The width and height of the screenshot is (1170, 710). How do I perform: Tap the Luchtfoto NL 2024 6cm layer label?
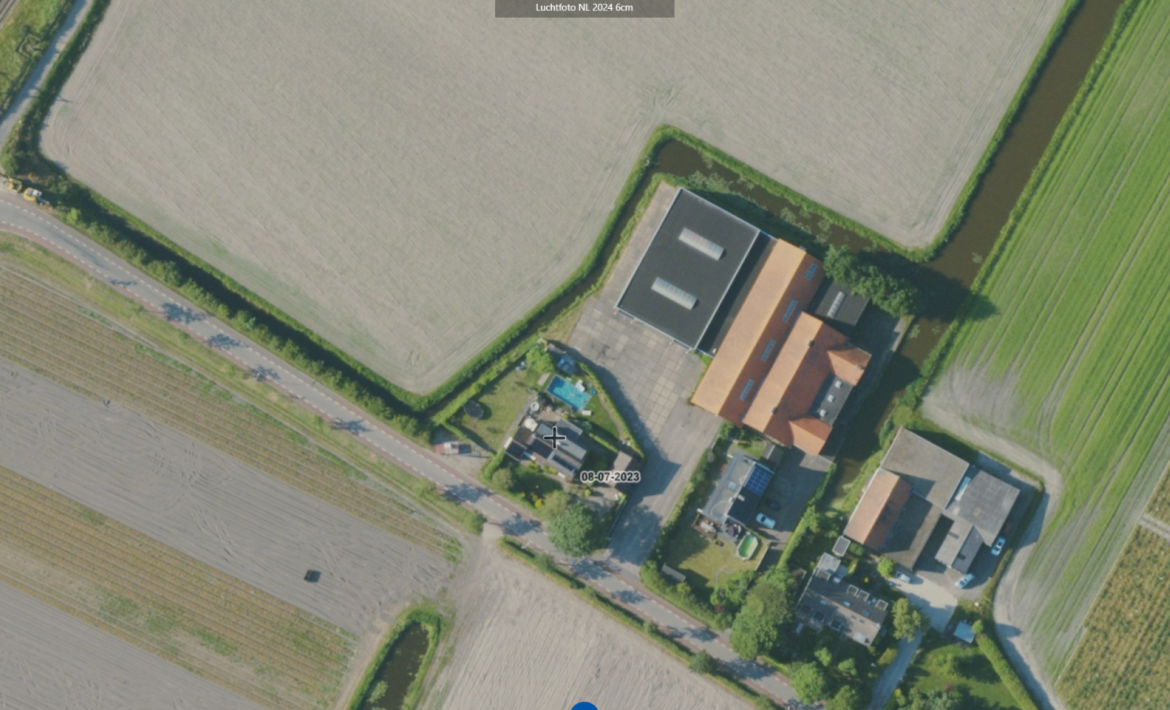[585, 8]
